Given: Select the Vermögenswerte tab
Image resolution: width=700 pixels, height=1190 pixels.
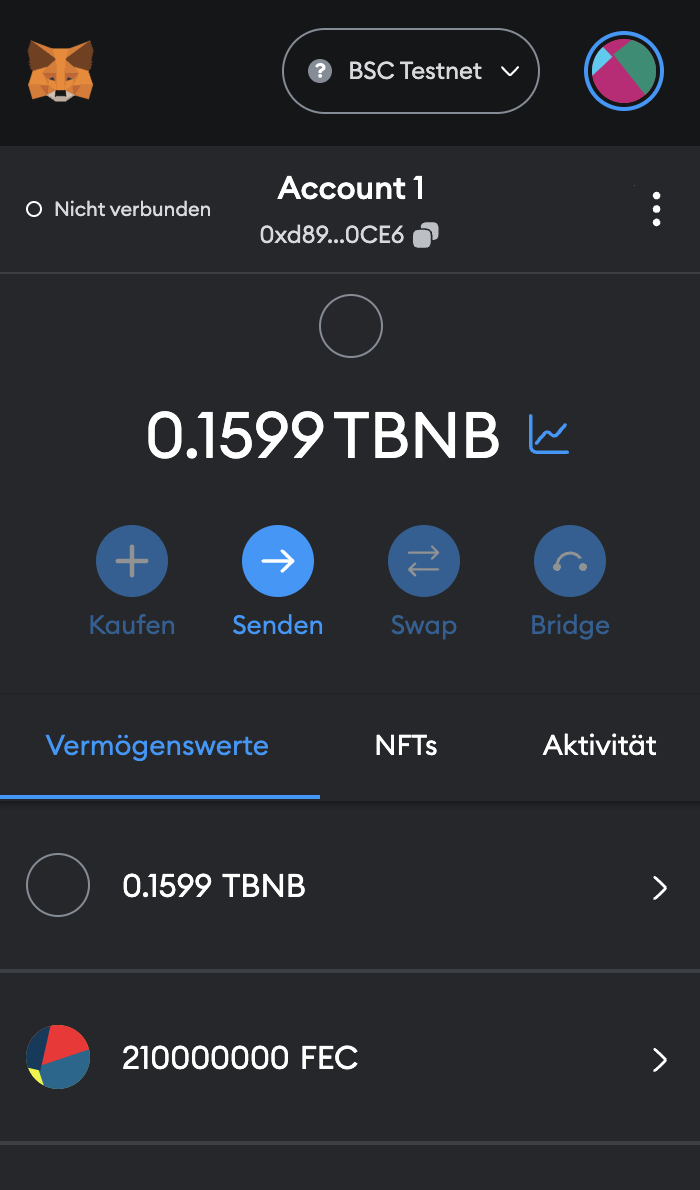Looking at the screenshot, I should point(158,745).
